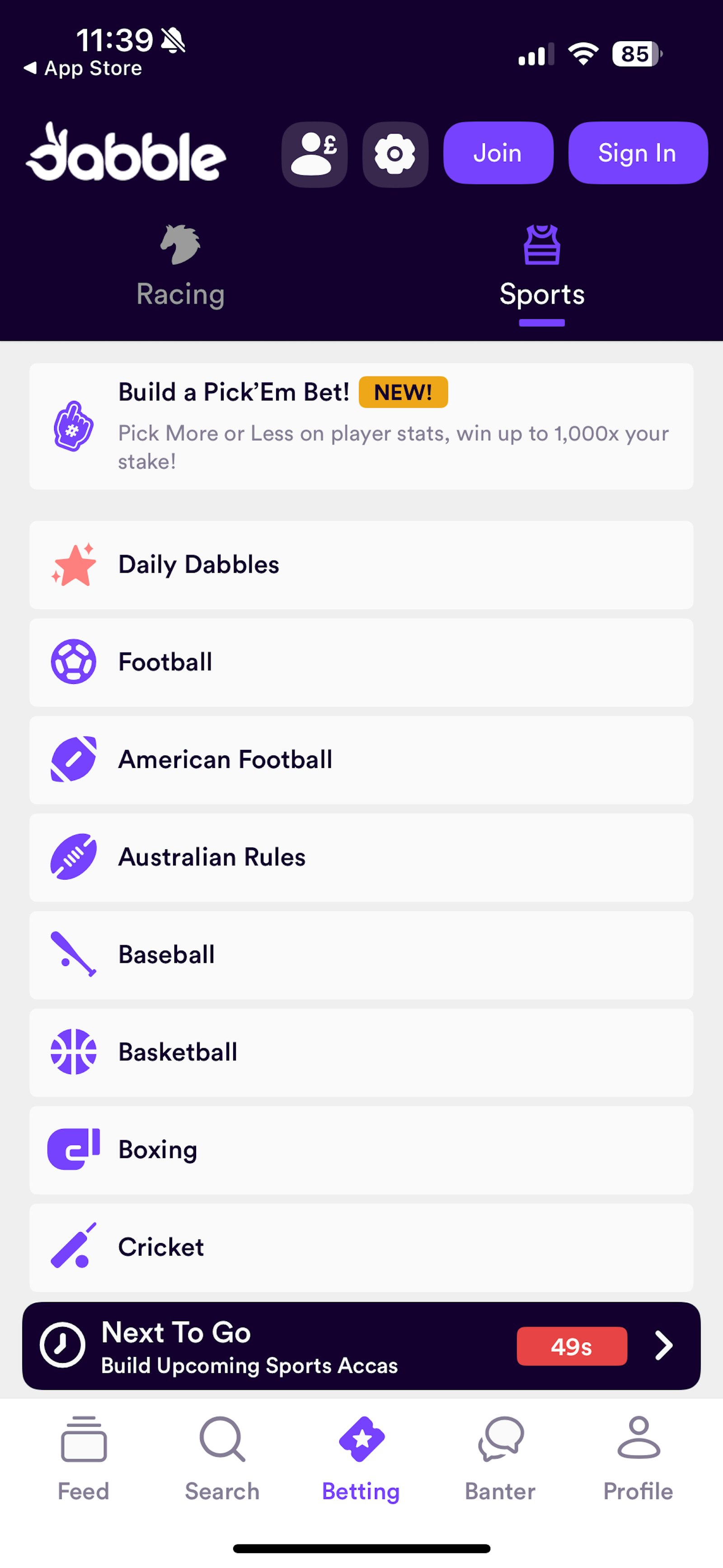Switch to the Search tab
Screen dimensions: 723x1568
(222, 1458)
